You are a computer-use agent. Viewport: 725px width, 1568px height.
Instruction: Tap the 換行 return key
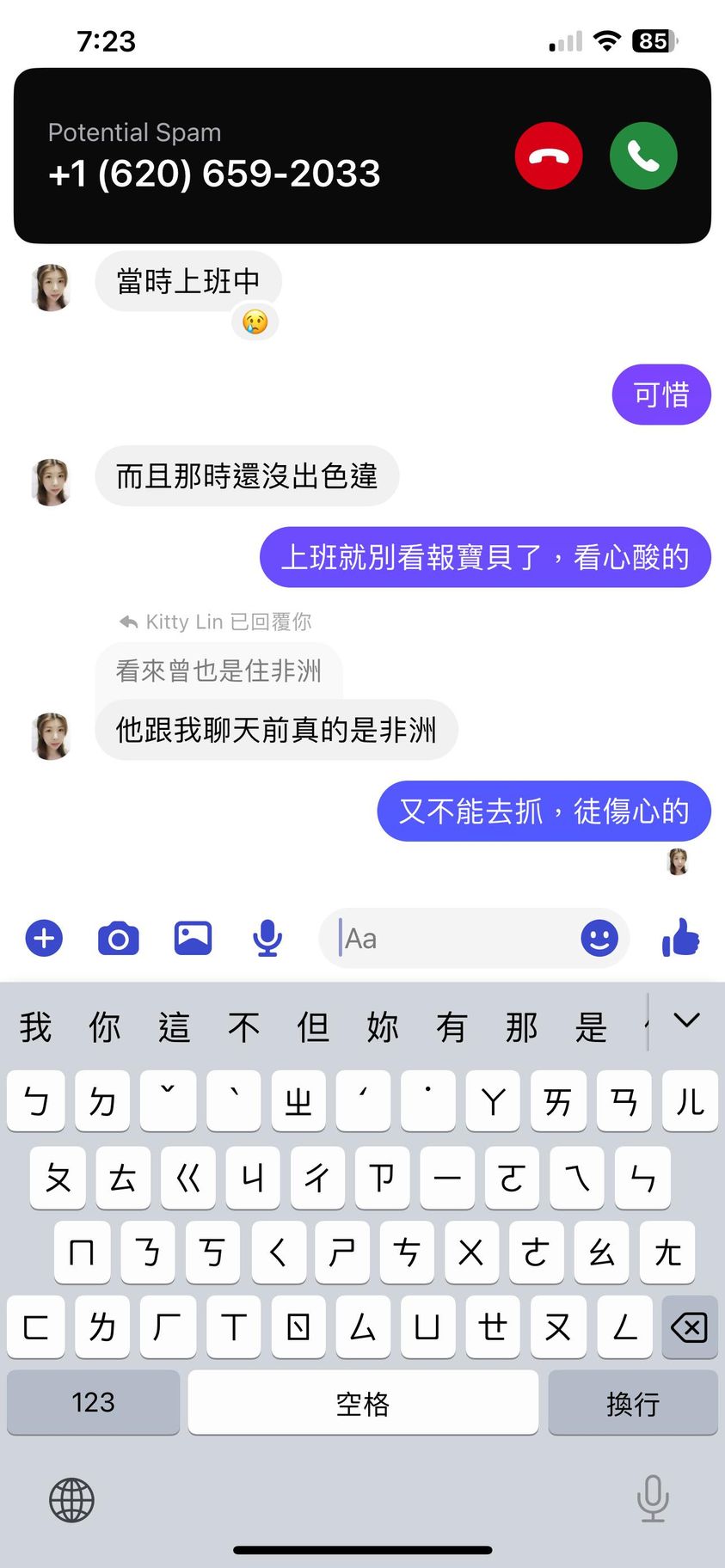(x=632, y=1403)
